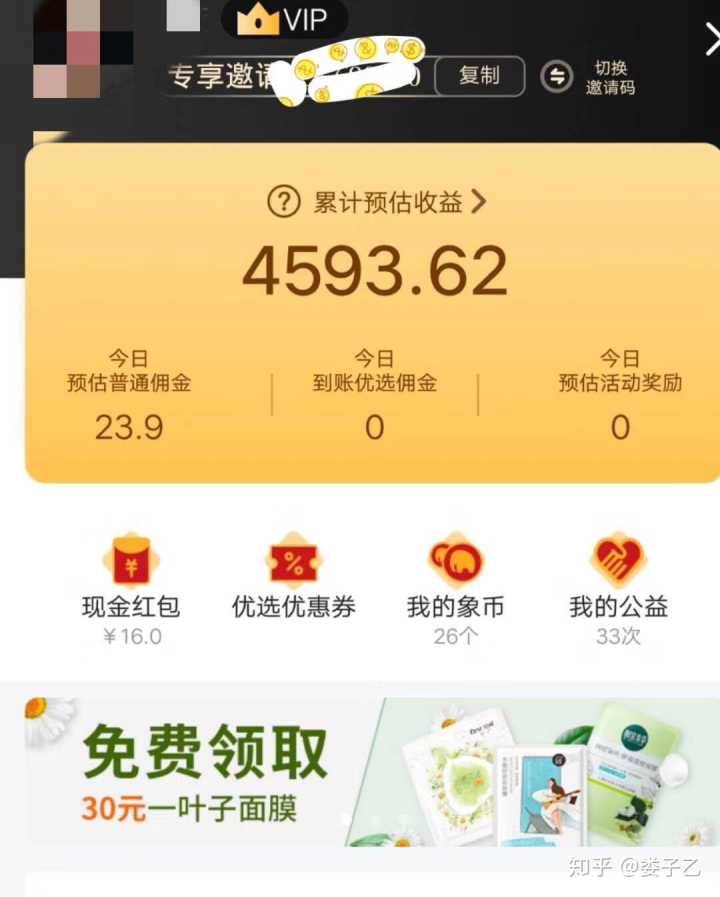View 优选优惠券 coupons

tap(293, 580)
